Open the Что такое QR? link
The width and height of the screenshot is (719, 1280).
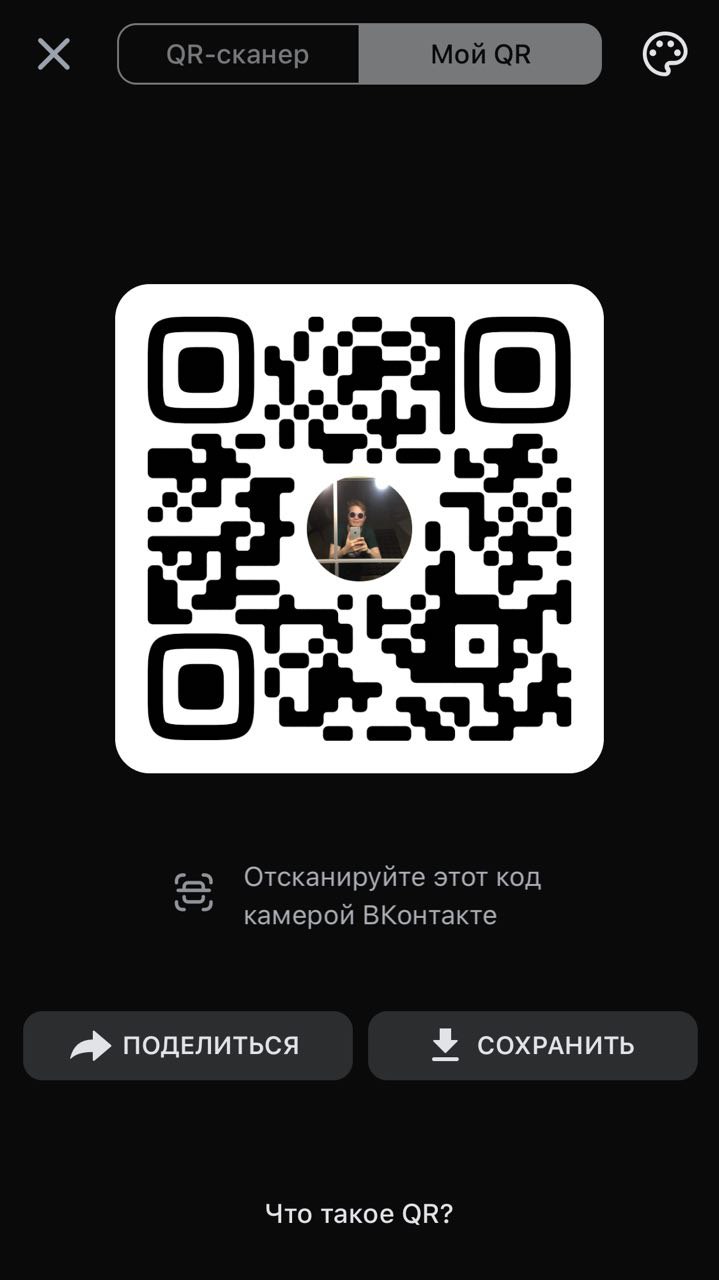(359, 1214)
